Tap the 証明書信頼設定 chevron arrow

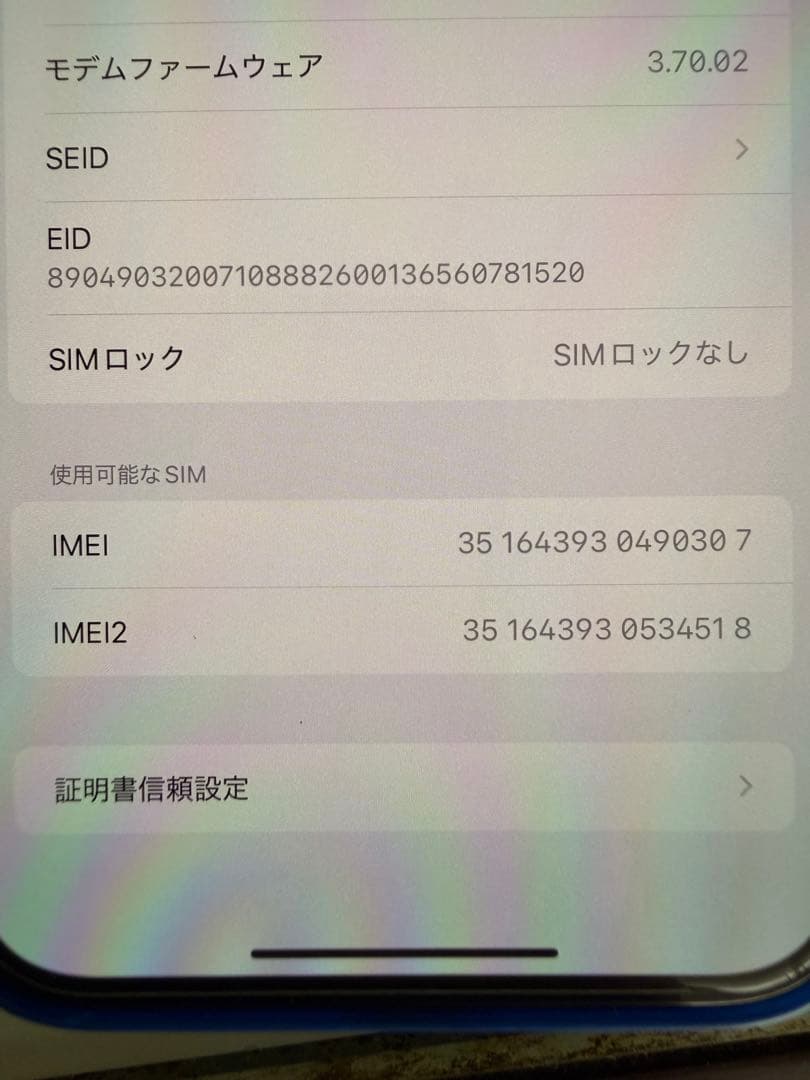tap(744, 788)
